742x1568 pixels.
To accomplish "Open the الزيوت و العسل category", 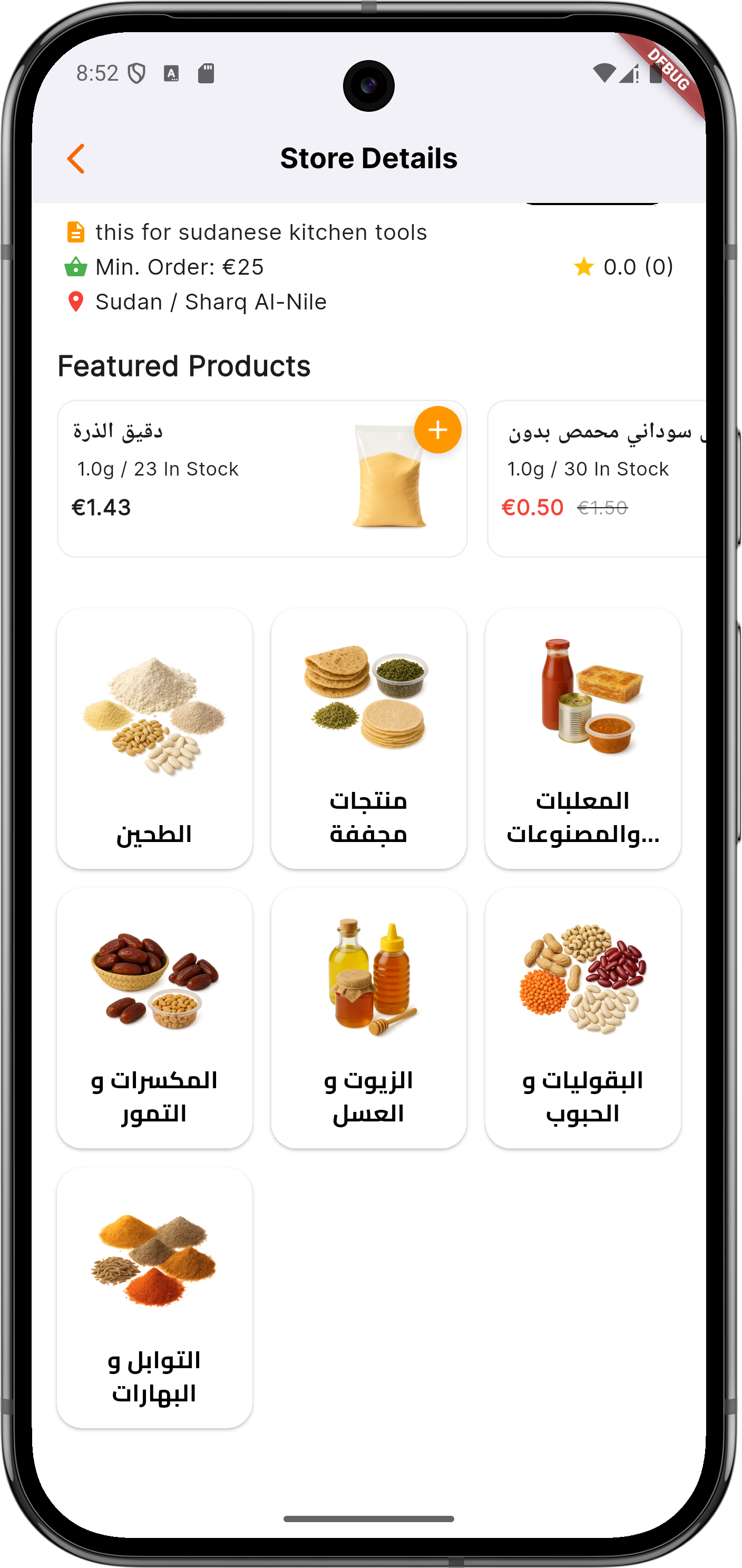I will 368,1018.
